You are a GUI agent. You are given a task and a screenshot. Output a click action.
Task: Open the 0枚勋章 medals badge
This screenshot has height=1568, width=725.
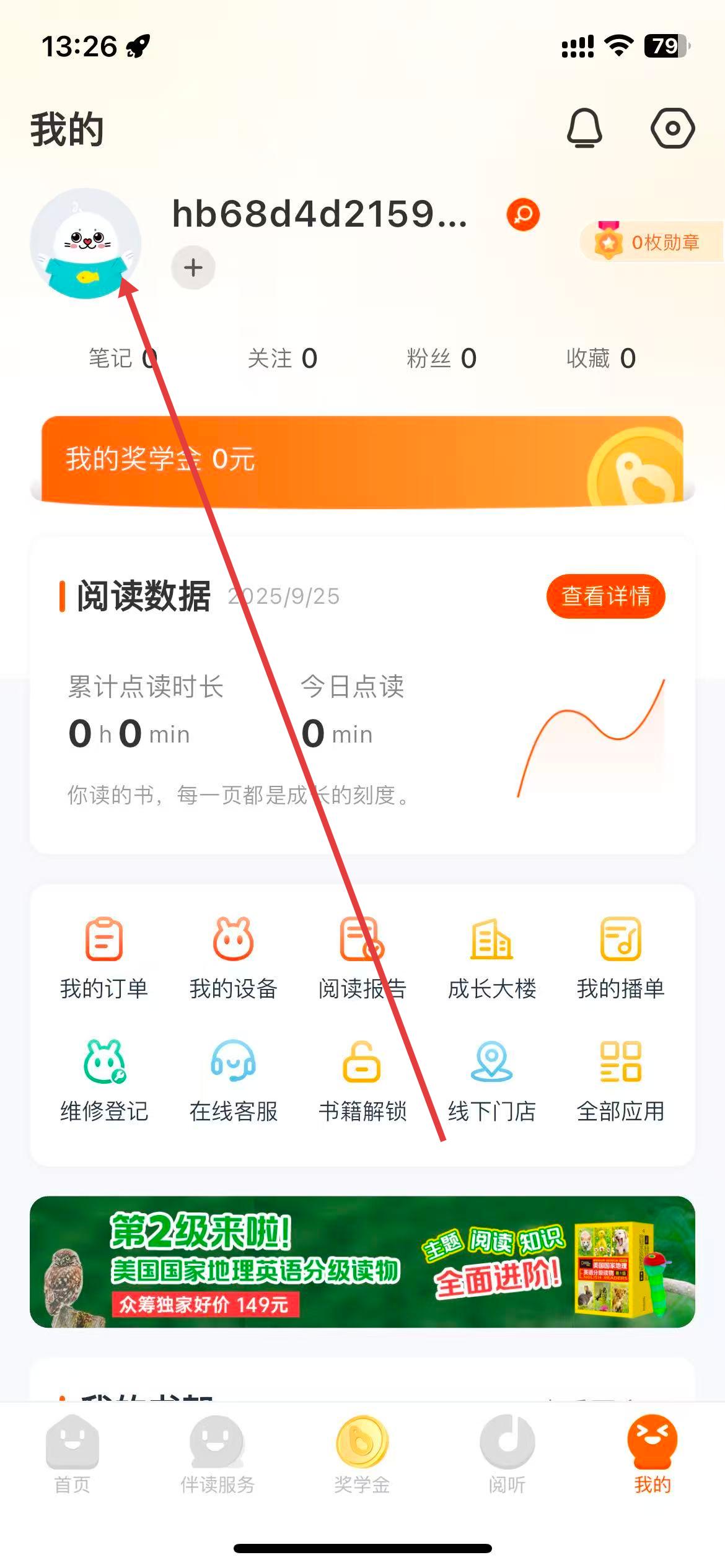pyautogui.click(x=651, y=242)
